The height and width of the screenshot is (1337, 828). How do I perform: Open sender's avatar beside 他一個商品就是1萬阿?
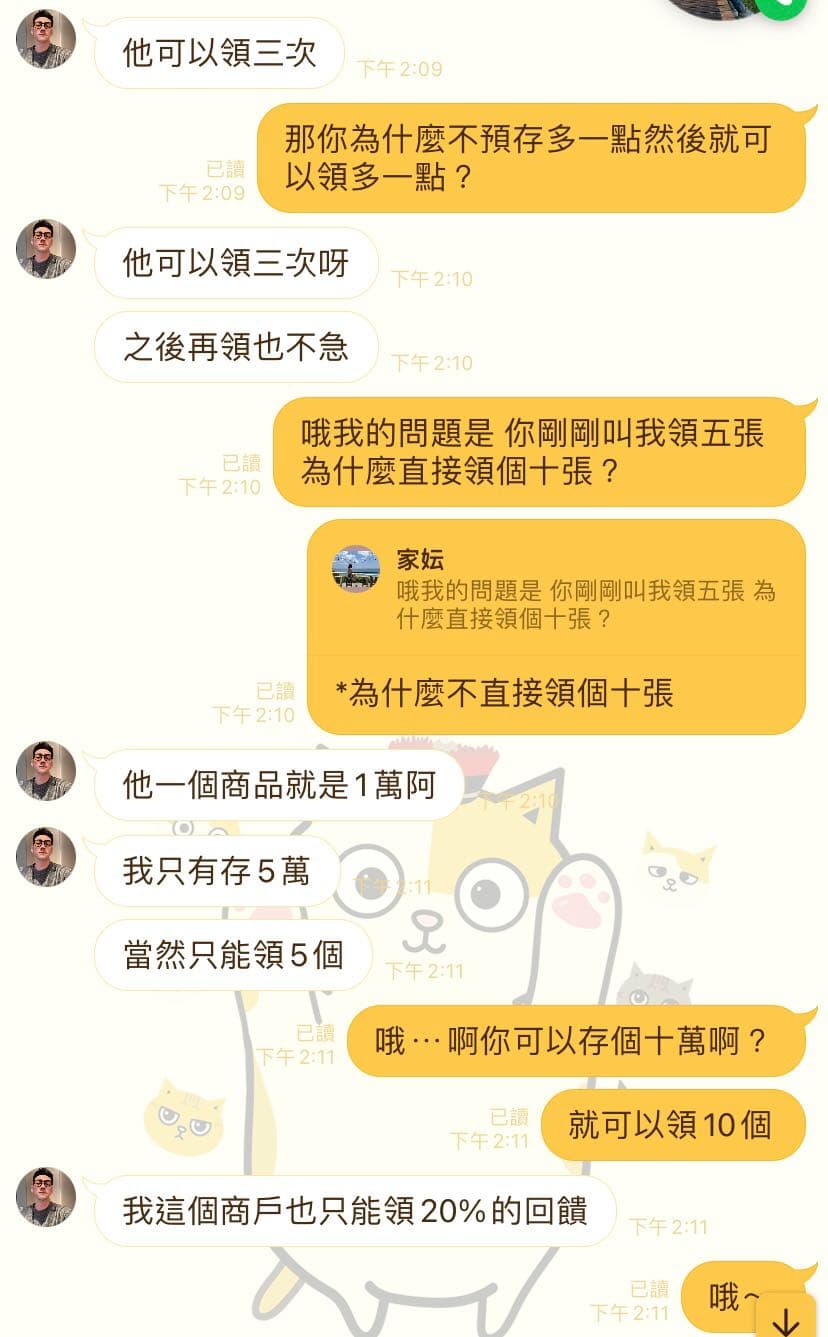point(46,771)
